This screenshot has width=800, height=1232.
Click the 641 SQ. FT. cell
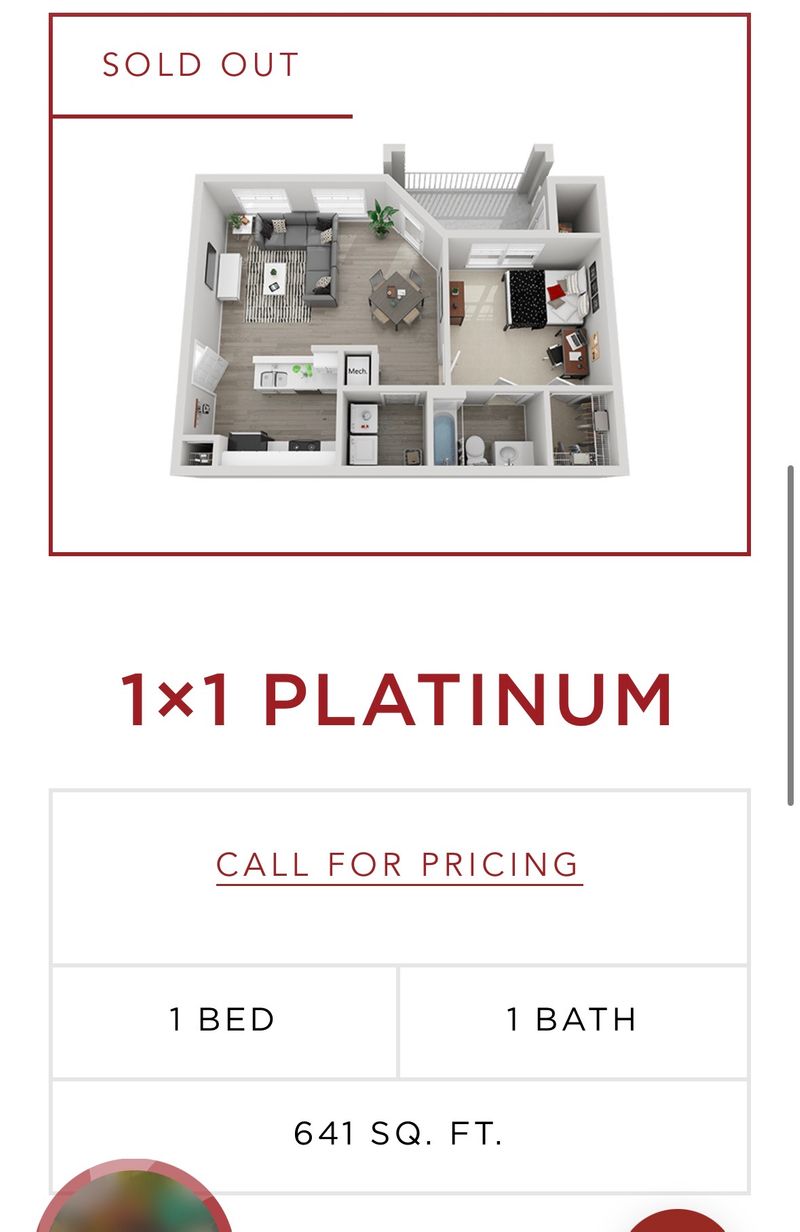(x=398, y=1135)
